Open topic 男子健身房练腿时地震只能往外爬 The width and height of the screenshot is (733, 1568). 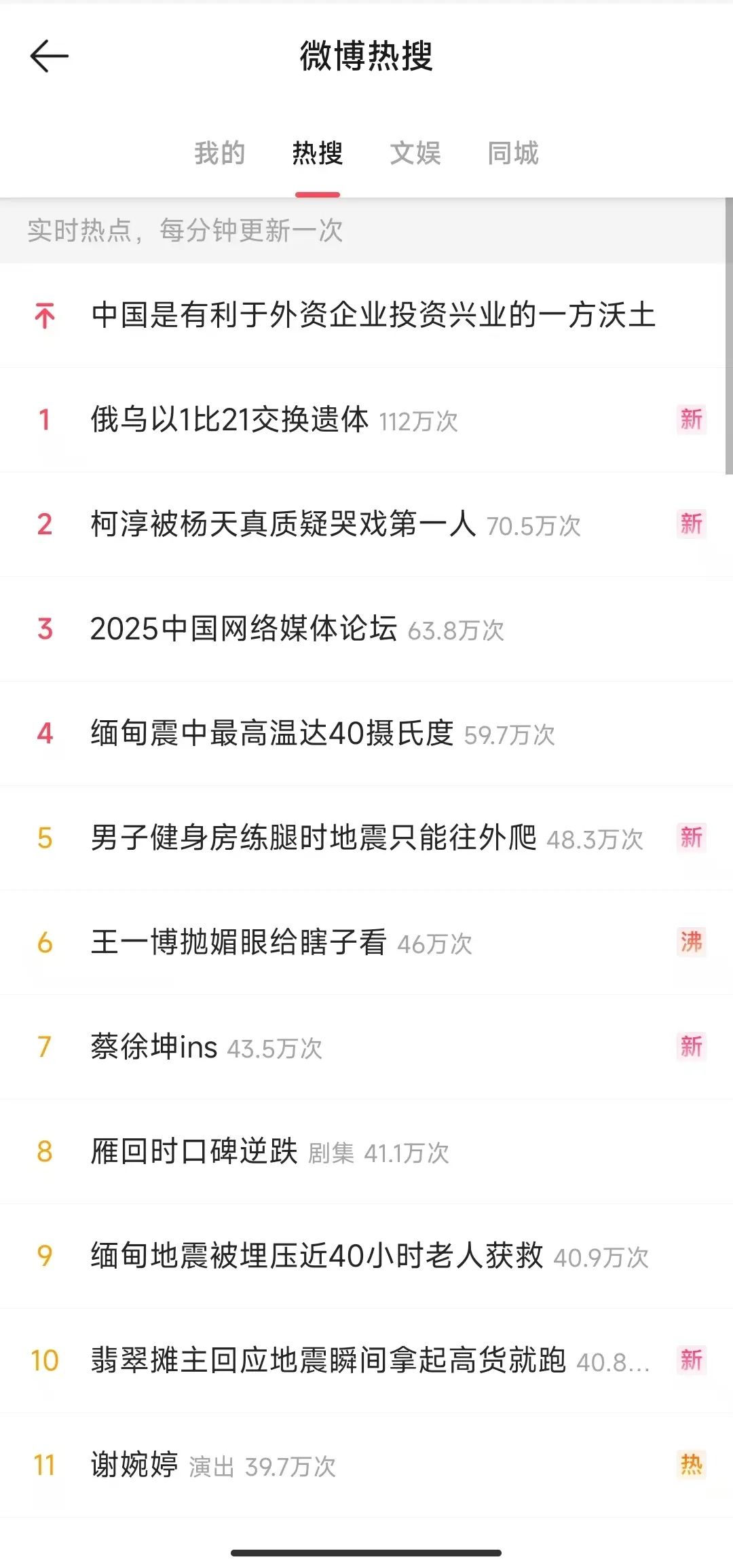[x=366, y=838]
